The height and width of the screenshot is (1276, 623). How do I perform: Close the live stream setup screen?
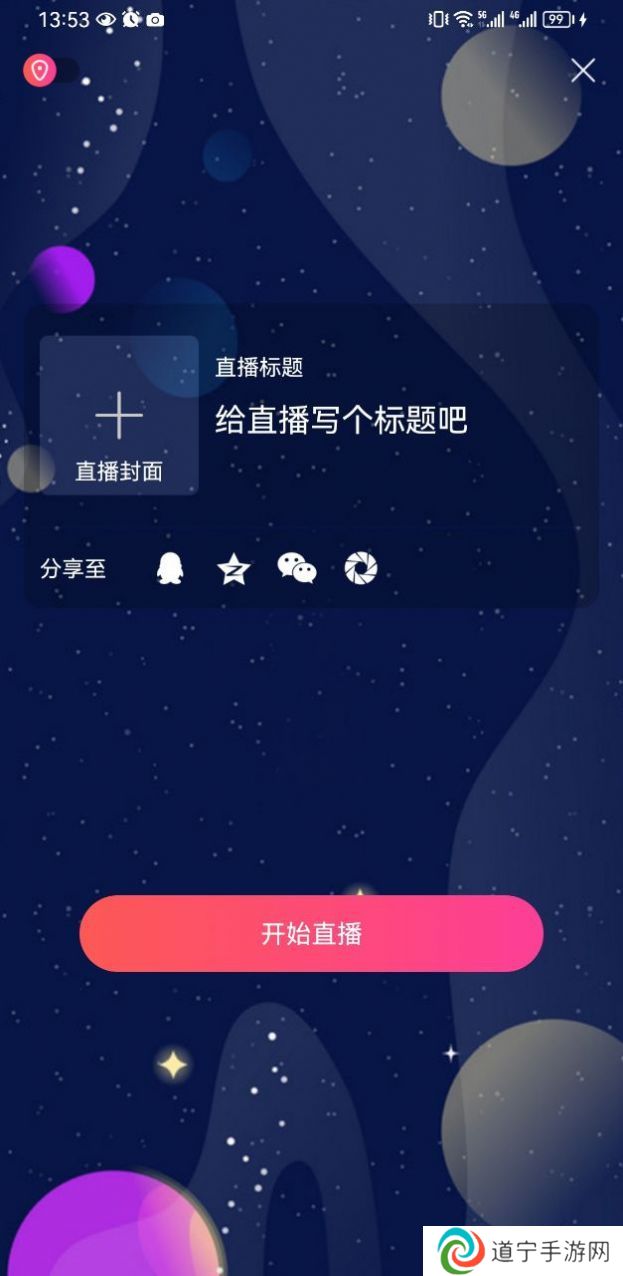click(583, 70)
